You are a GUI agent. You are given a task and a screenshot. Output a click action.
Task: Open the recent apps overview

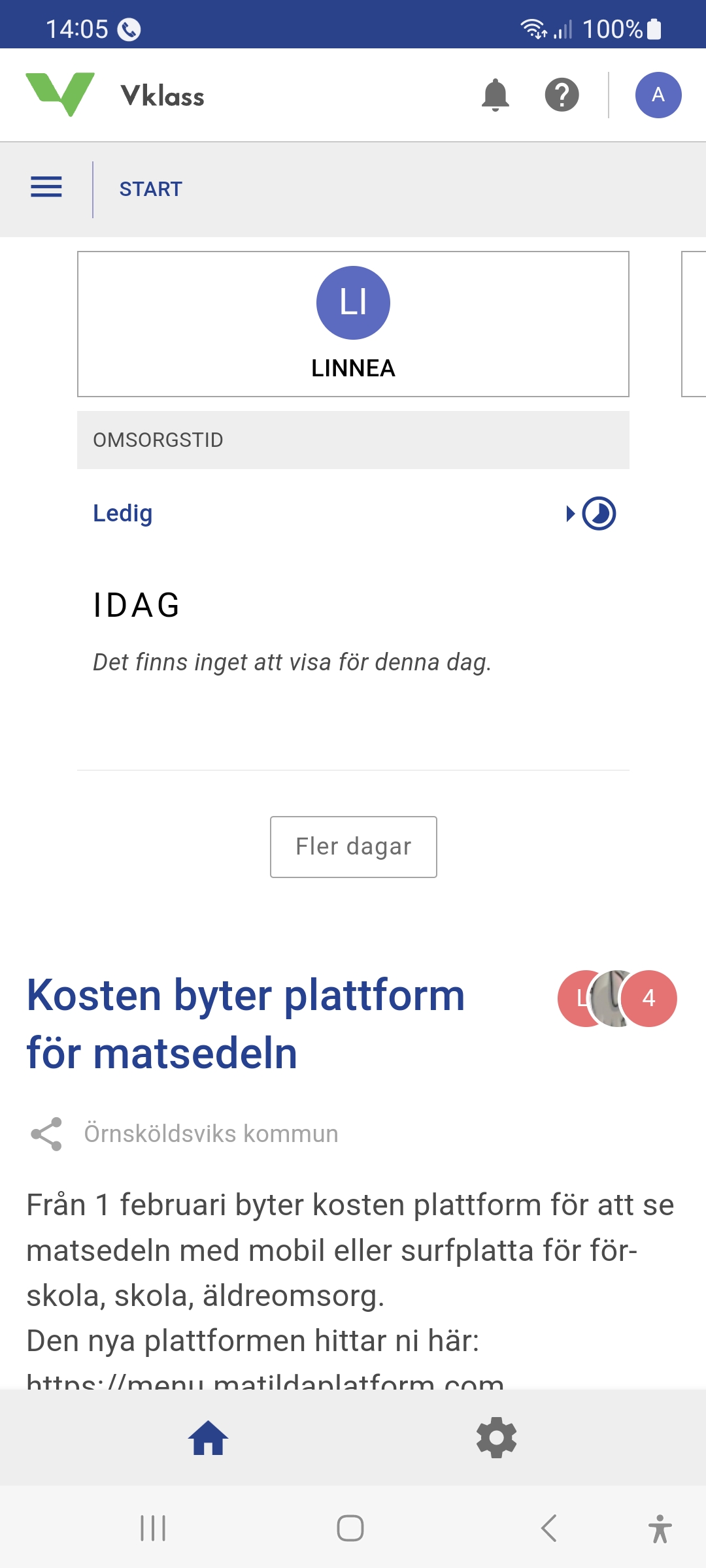pos(153,1528)
